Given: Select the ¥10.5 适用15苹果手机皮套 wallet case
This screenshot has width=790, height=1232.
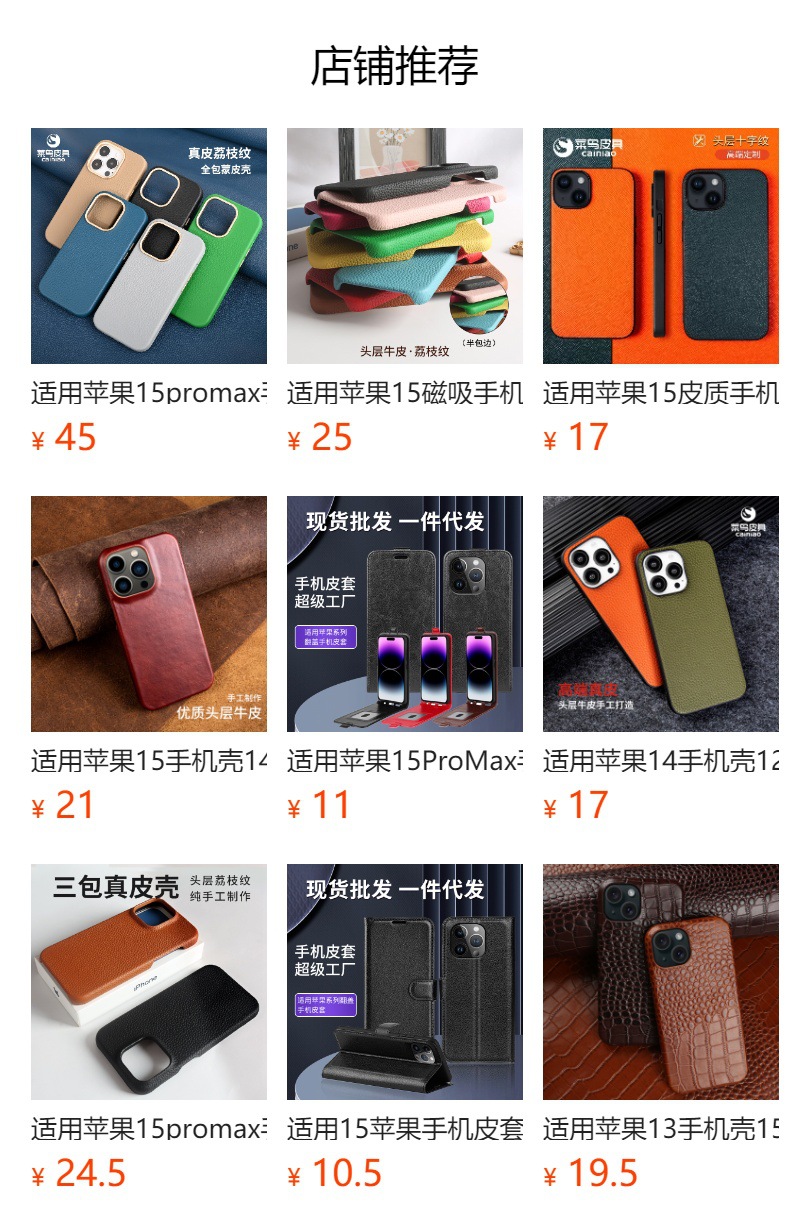Looking at the screenshot, I should [405, 982].
